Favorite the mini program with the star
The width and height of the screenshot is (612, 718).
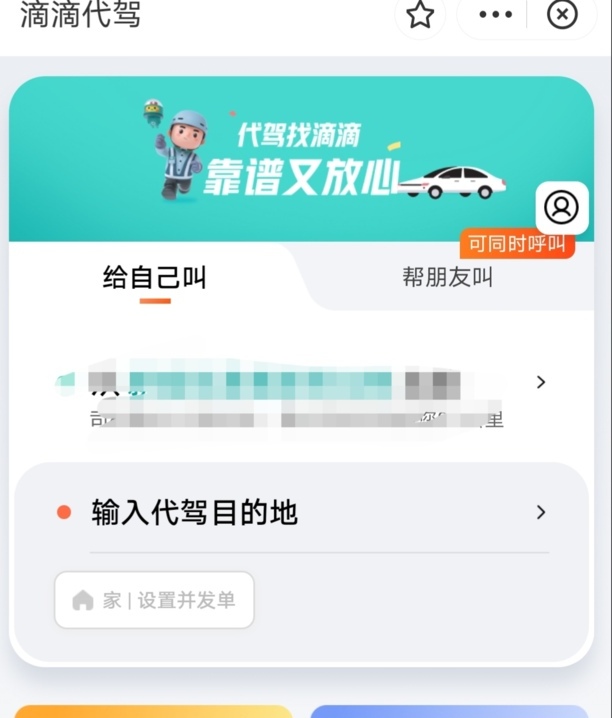(420, 15)
